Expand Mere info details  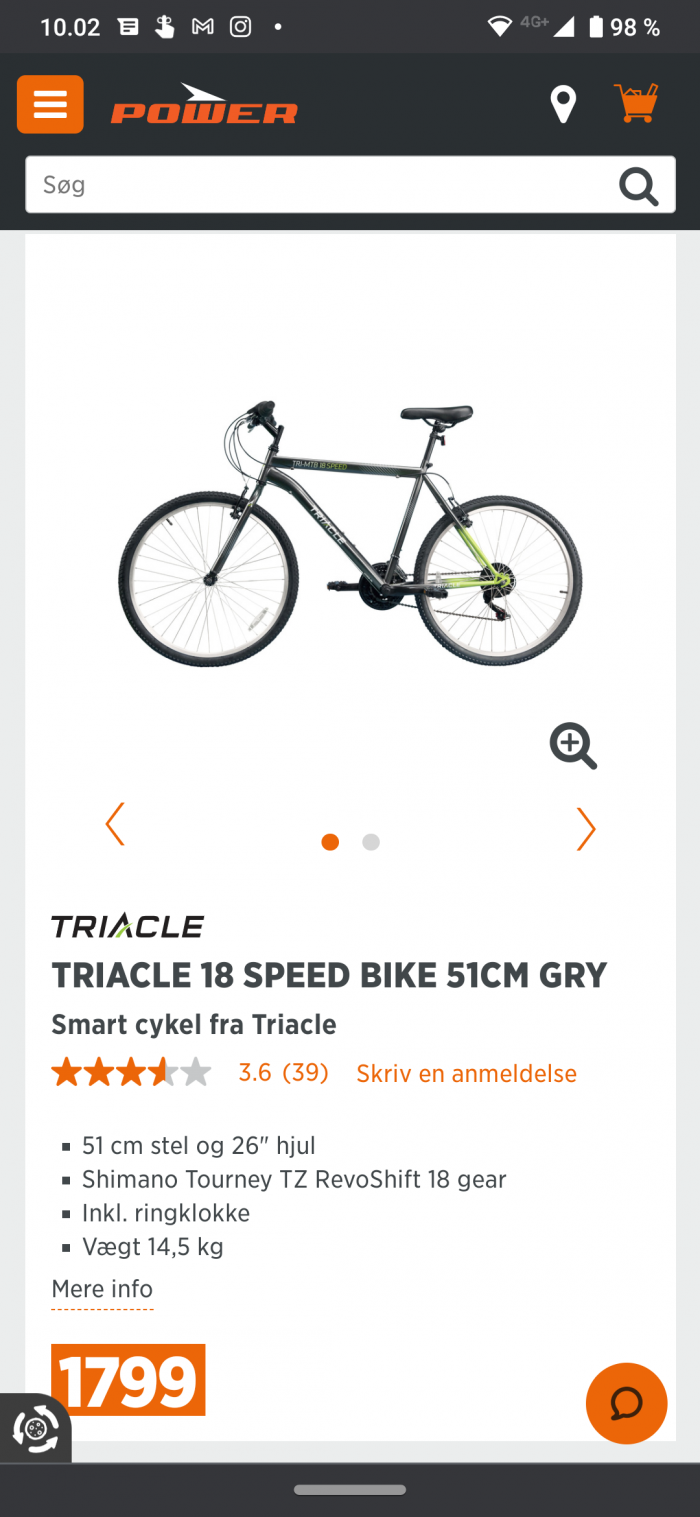click(x=102, y=1289)
